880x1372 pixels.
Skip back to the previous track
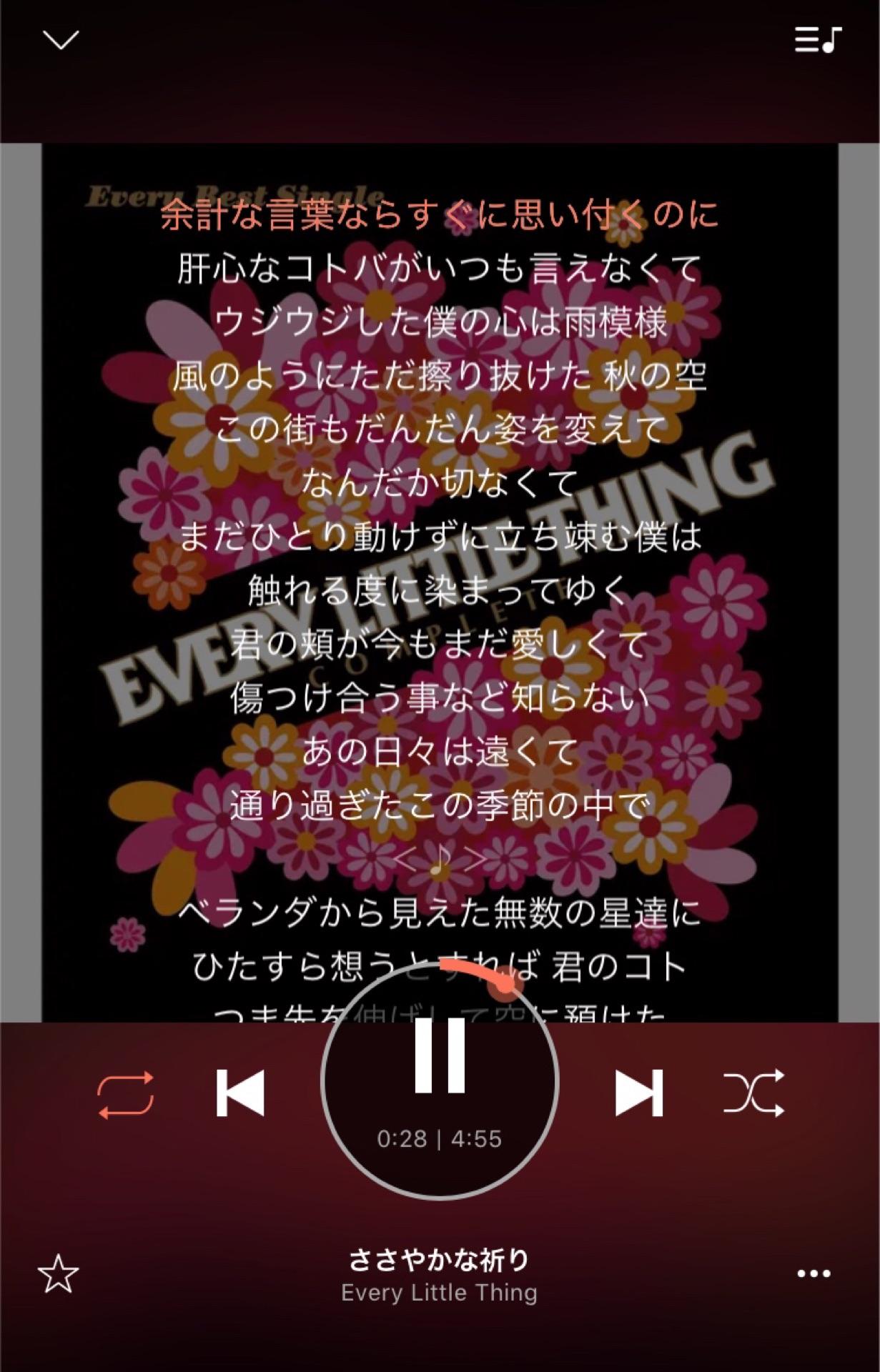point(241,1093)
